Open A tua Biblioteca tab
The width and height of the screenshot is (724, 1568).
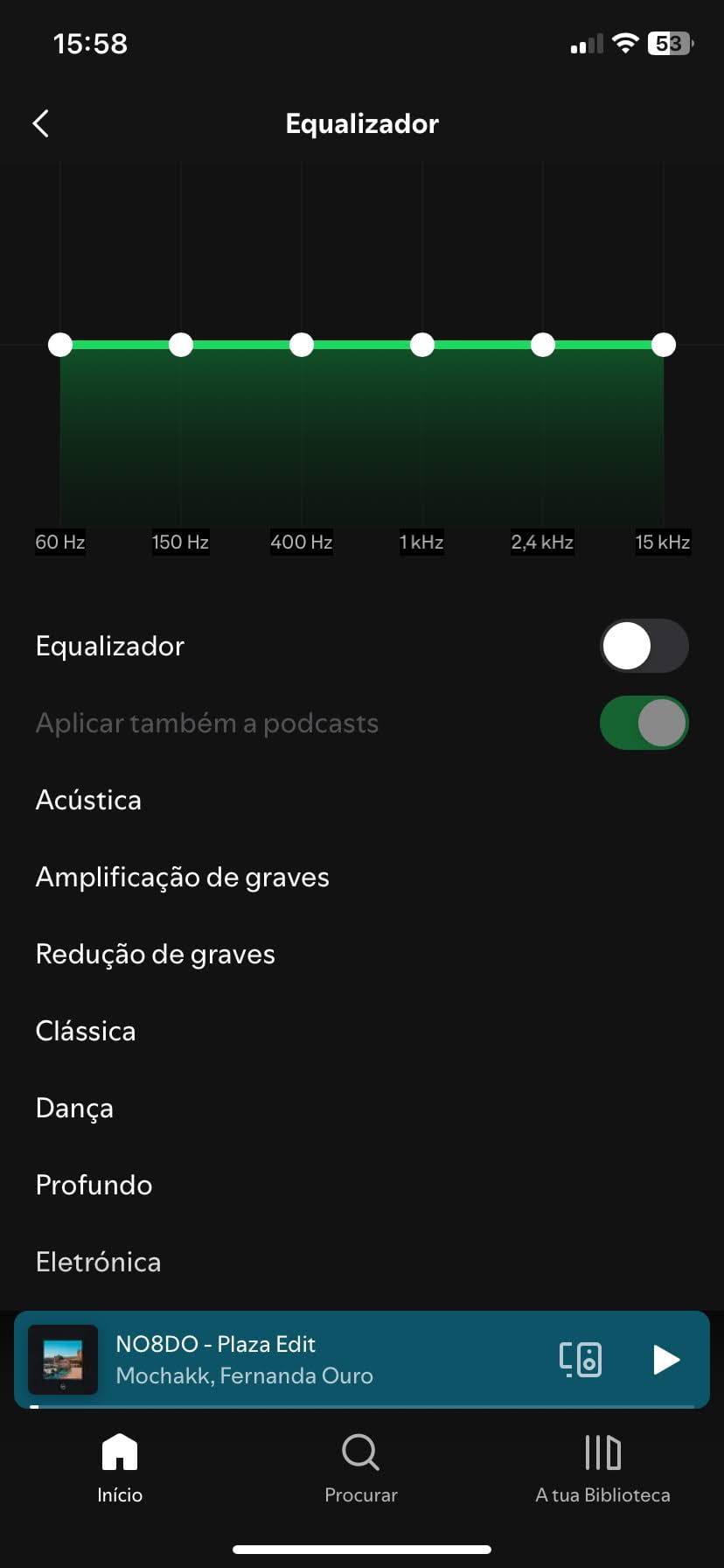(x=602, y=1468)
